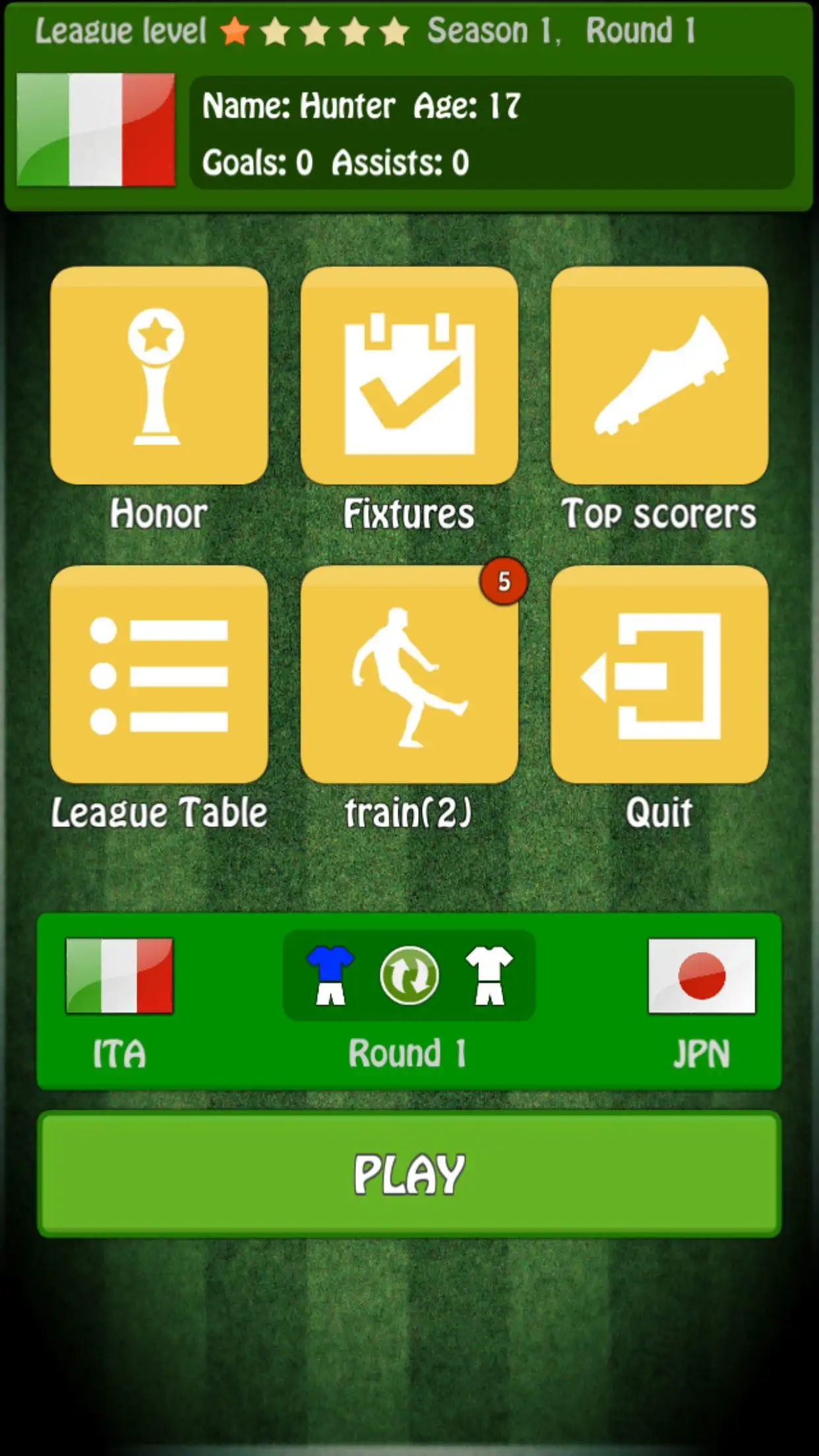Open Top scorers list
This screenshot has width=819, height=1456.
pyautogui.click(x=659, y=376)
